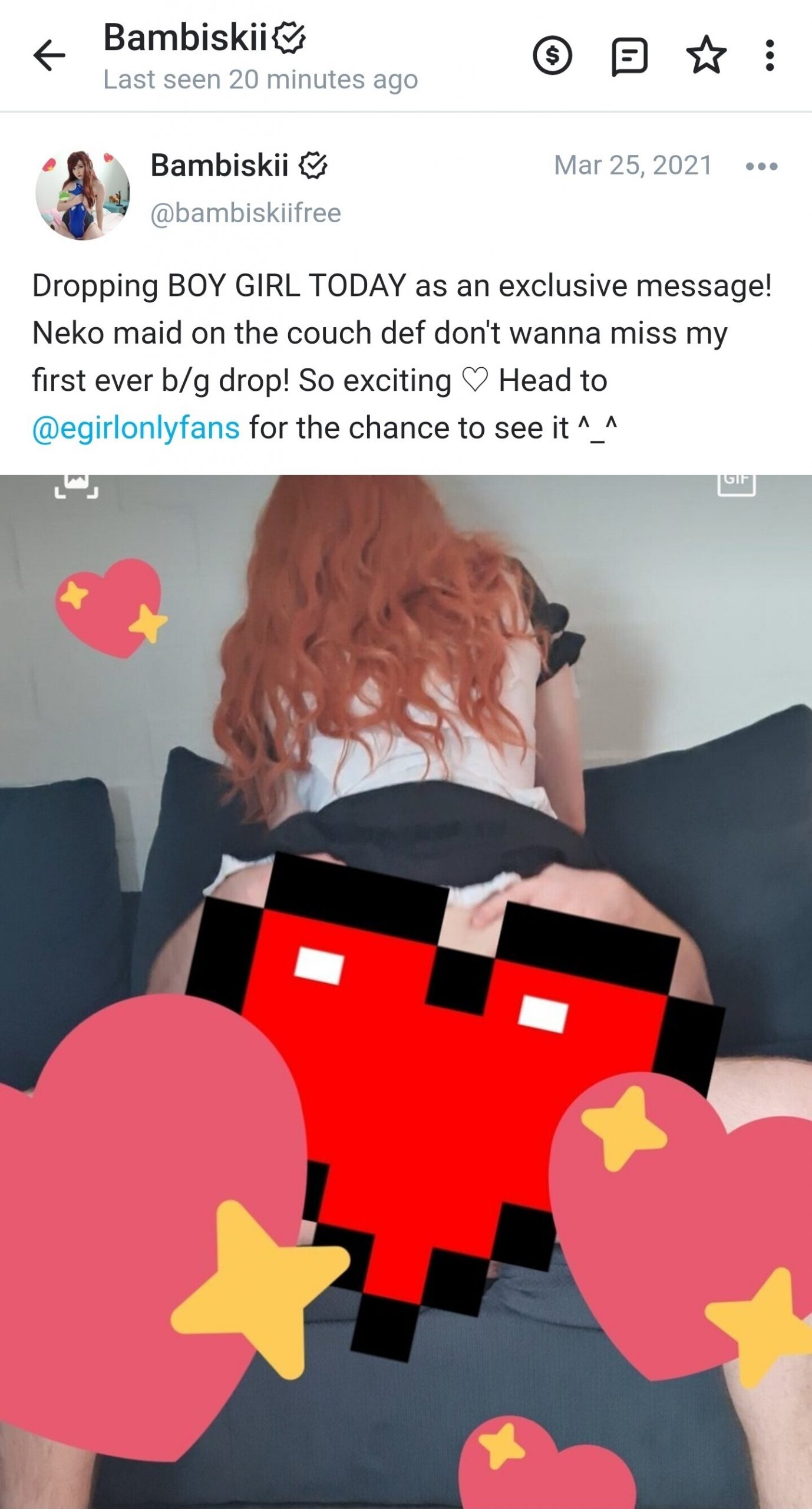This screenshot has width=812, height=1509.
Task: Open the profile overflow menu
Action: [x=769, y=55]
